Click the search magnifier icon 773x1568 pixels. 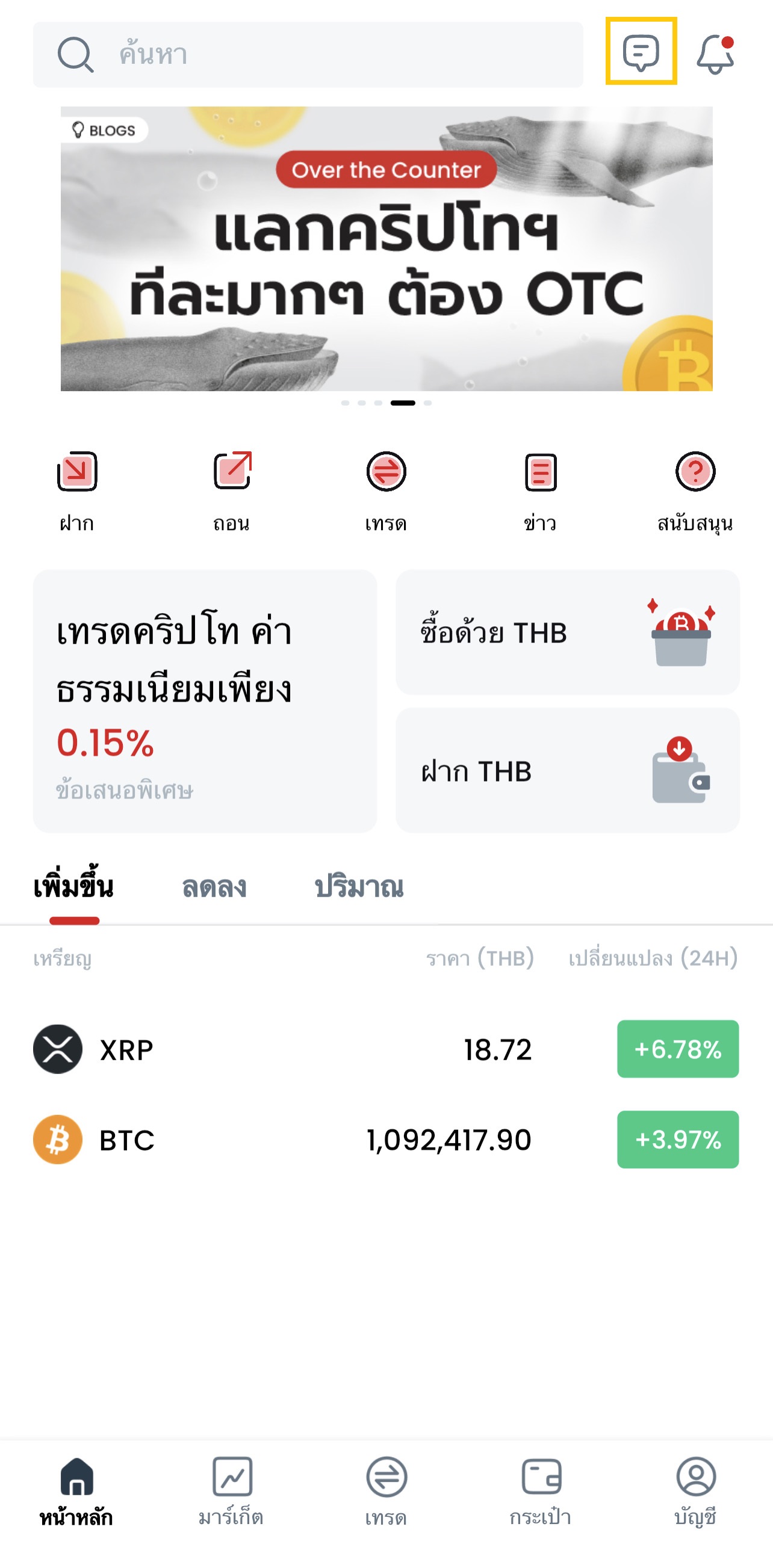click(75, 55)
